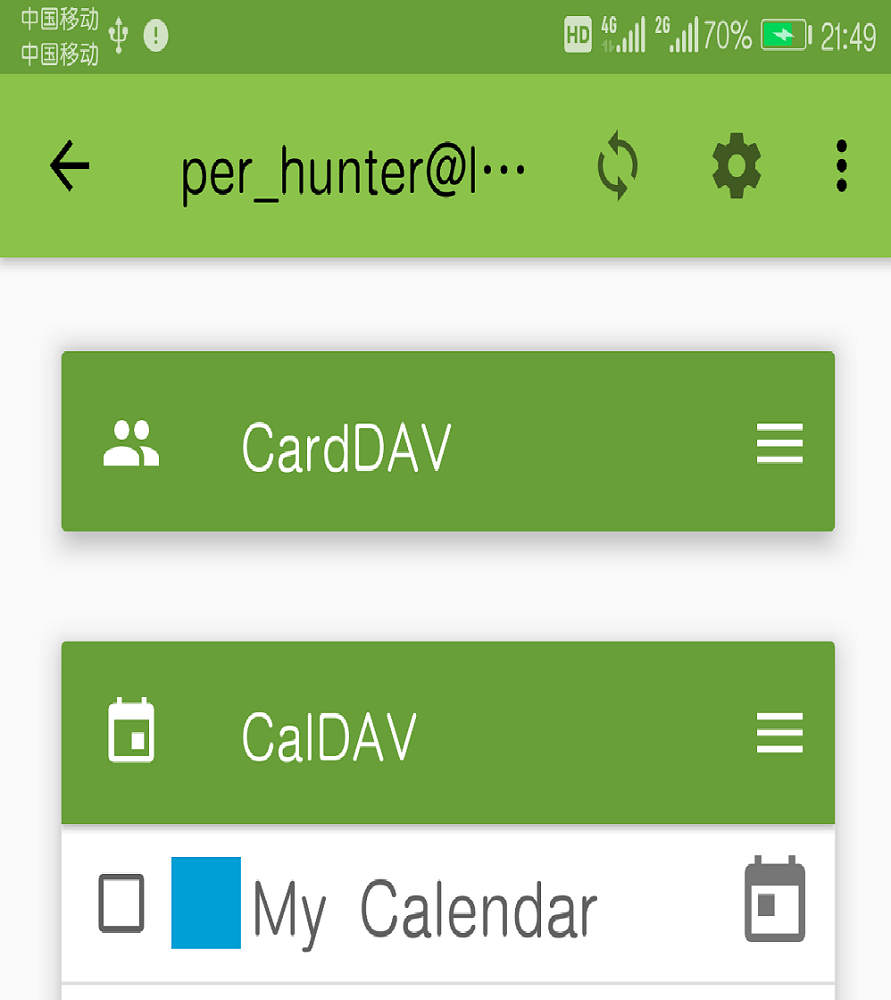
Task: Open the overflow menu
Action: (841, 166)
